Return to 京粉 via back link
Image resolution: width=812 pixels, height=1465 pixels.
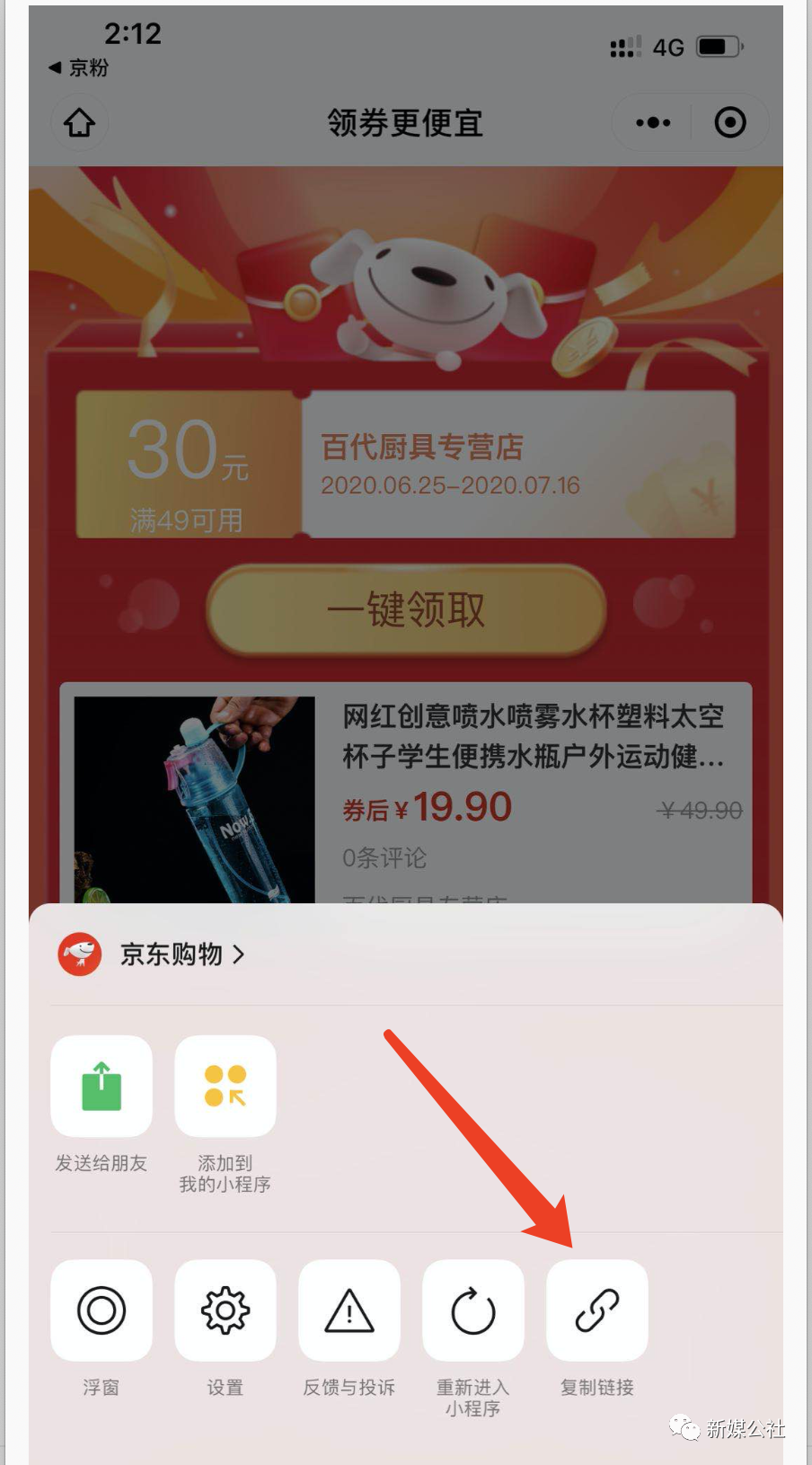pyautogui.click(x=79, y=68)
